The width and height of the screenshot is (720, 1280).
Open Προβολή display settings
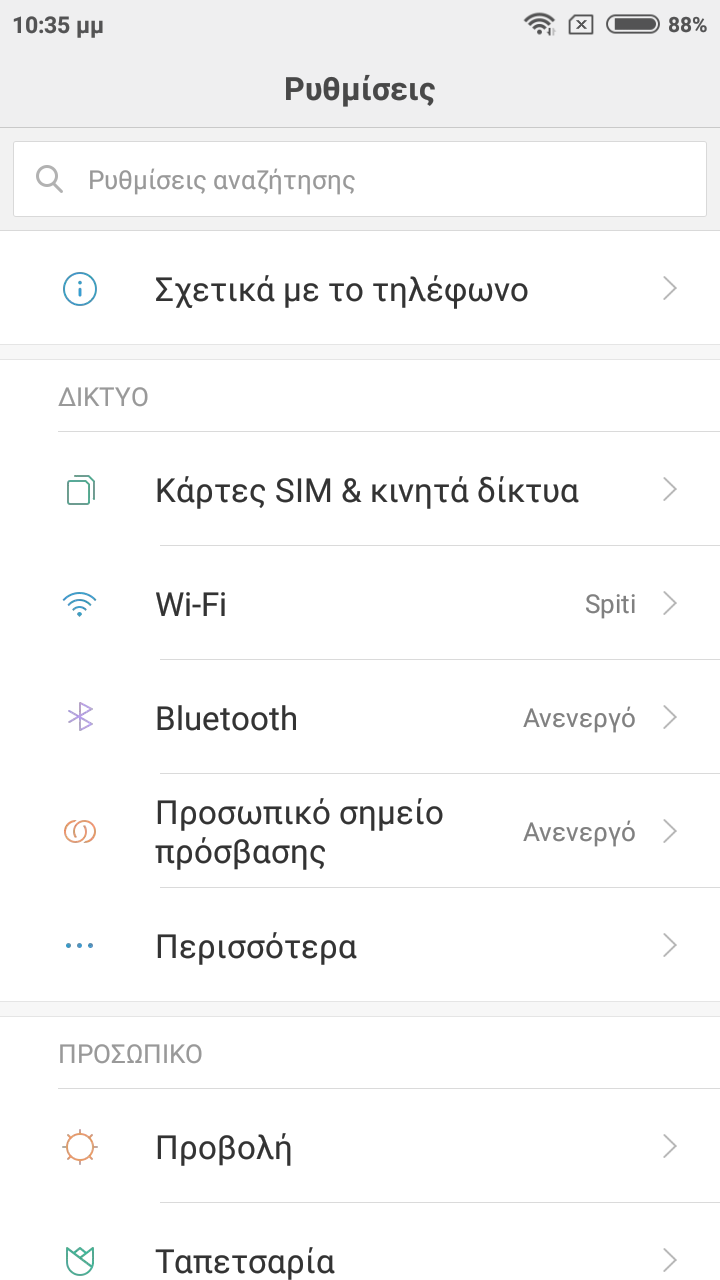pyautogui.click(x=360, y=1147)
